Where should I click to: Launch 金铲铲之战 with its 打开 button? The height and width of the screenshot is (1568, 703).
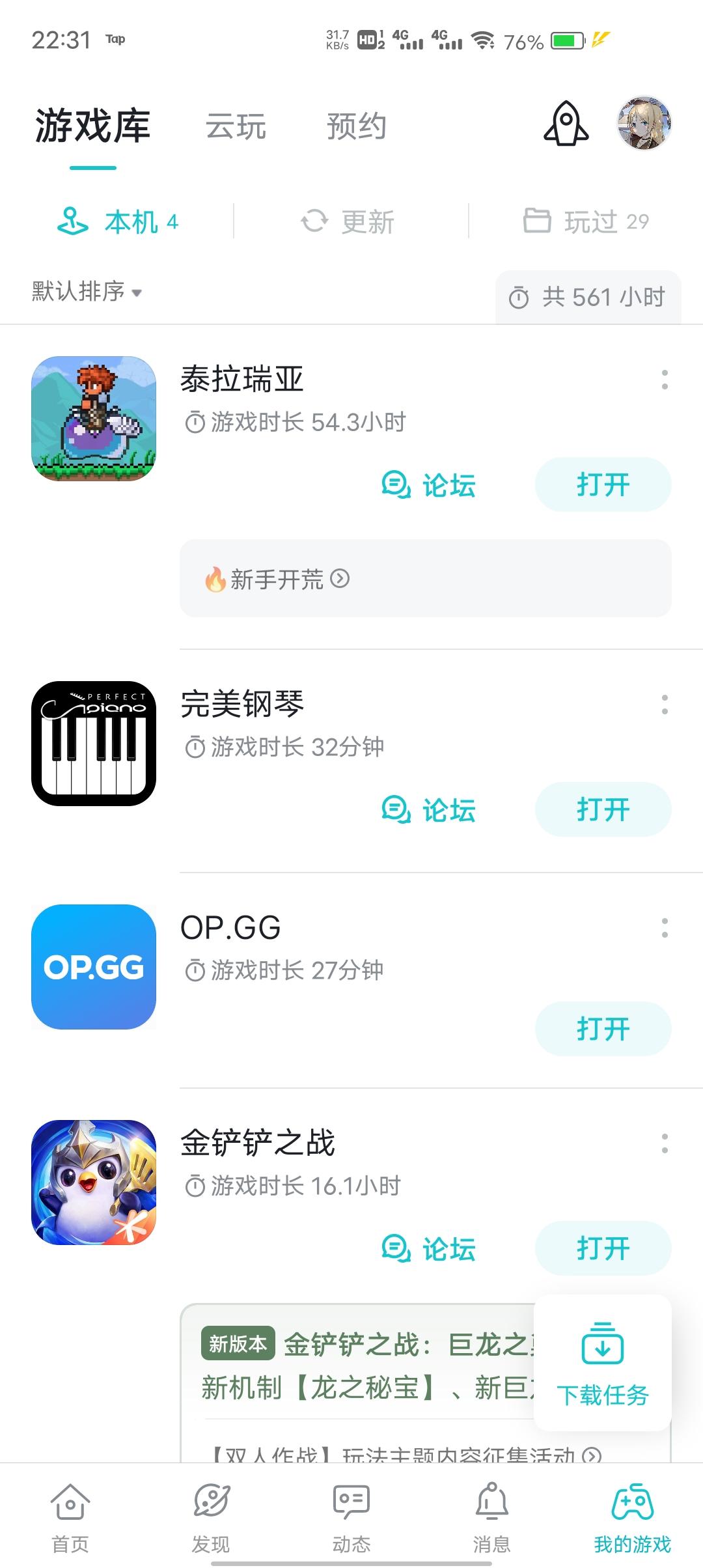[603, 1249]
